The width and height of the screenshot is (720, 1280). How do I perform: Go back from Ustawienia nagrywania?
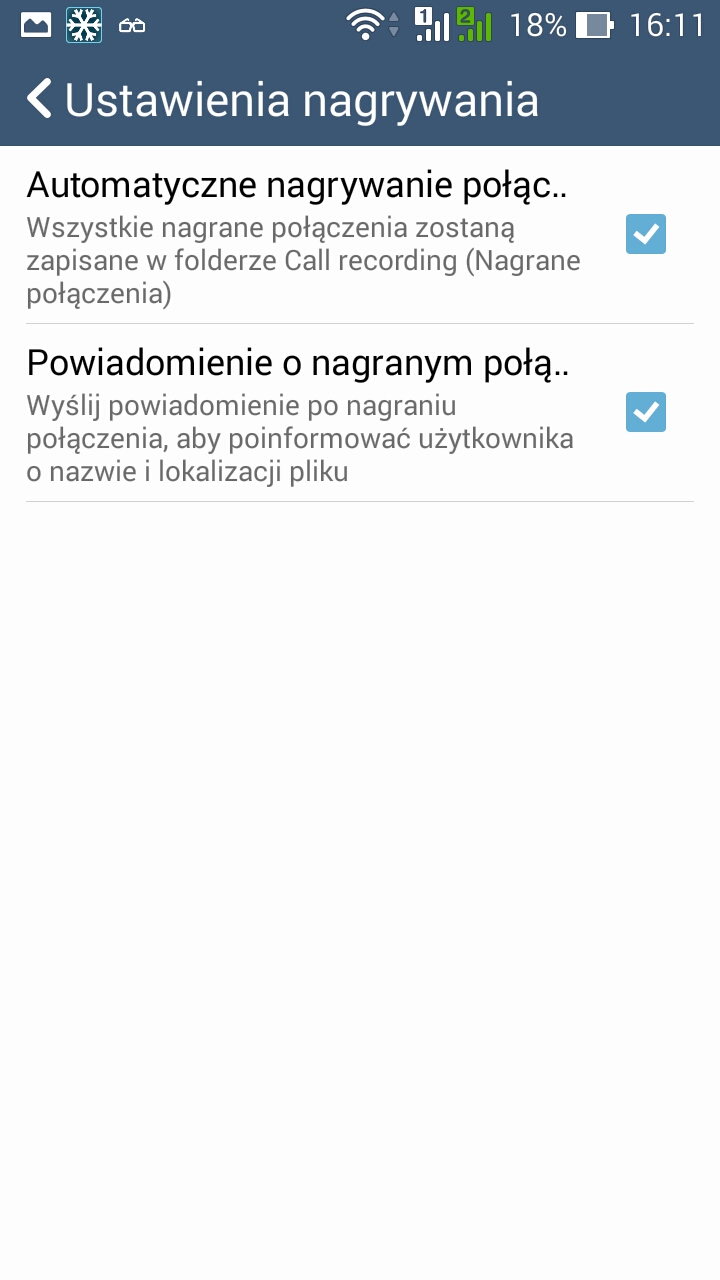[40, 100]
